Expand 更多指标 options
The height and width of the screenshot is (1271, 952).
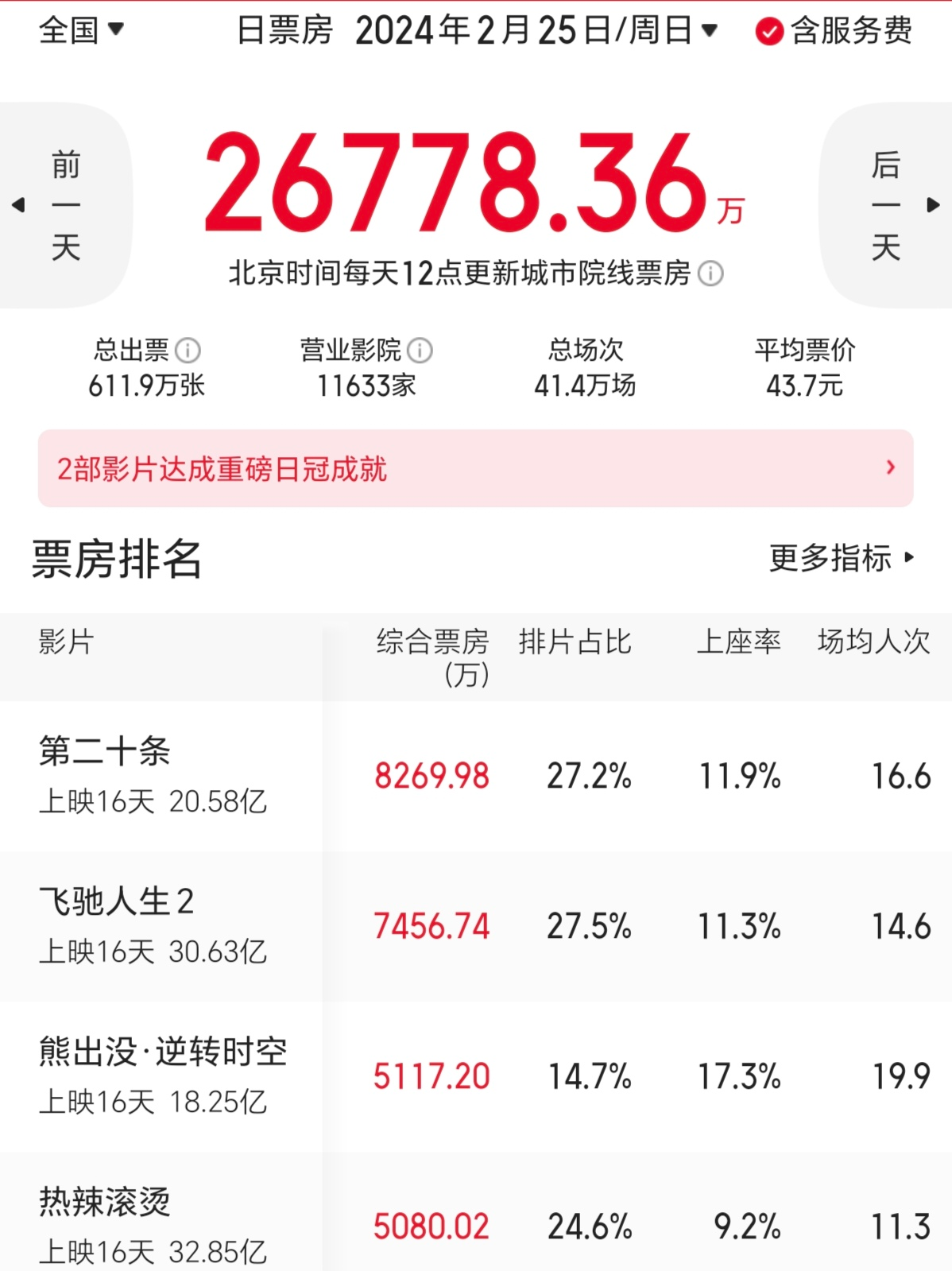point(841,558)
